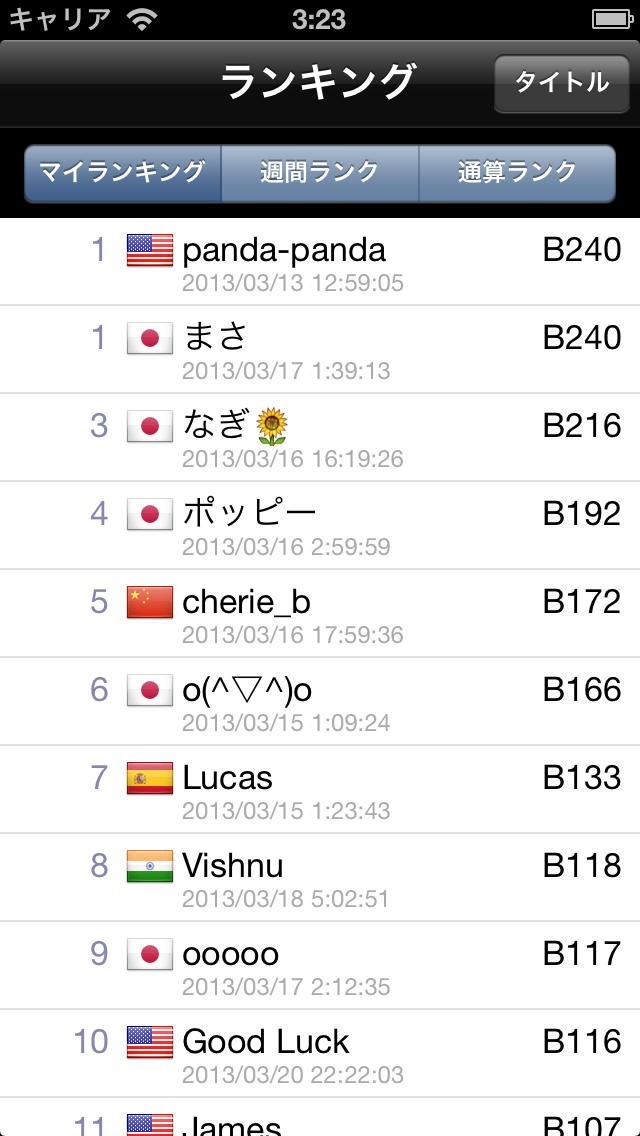640x1136 pixels.
Task: Show the 通算ランク all-time ranking tab
Action: 516,173
